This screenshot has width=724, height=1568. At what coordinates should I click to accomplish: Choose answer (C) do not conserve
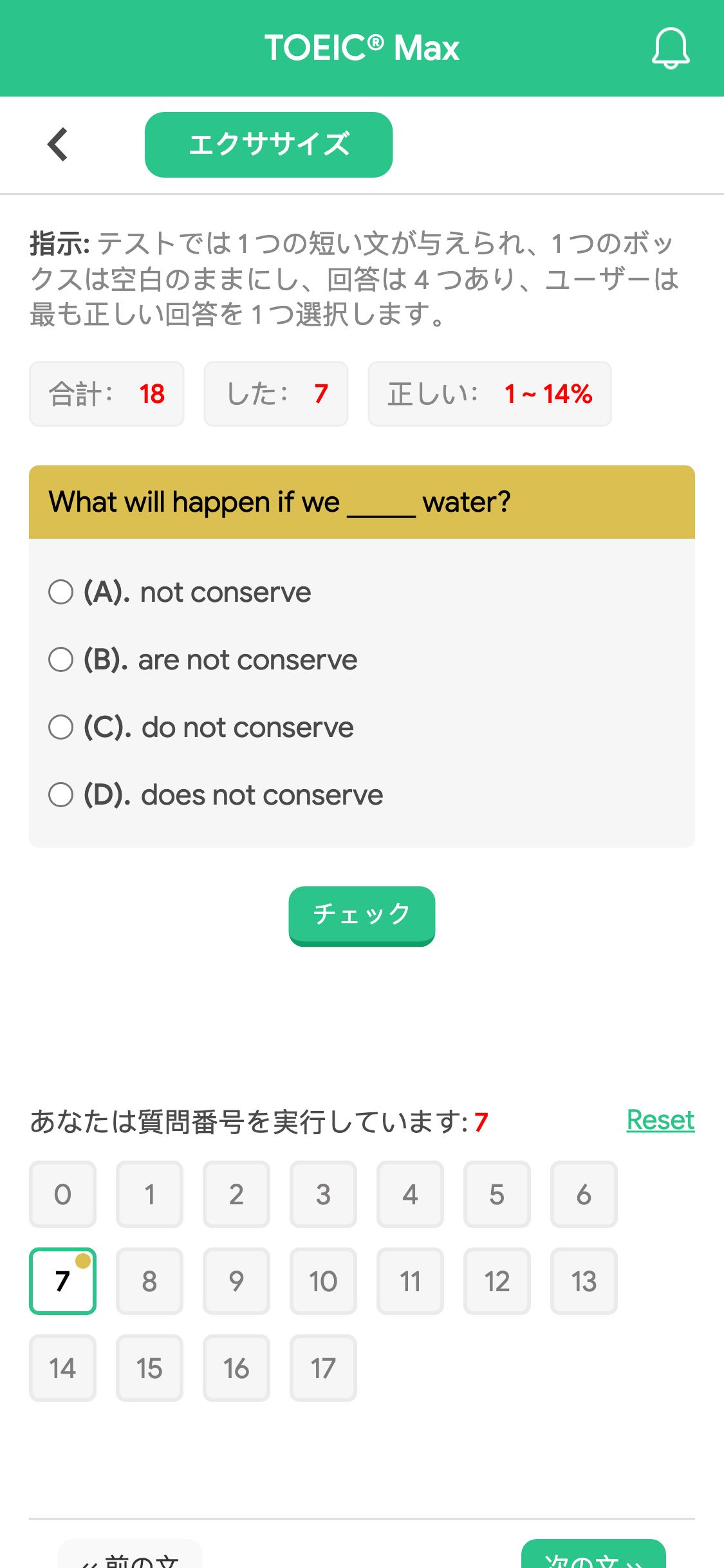(x=201, y=727)
